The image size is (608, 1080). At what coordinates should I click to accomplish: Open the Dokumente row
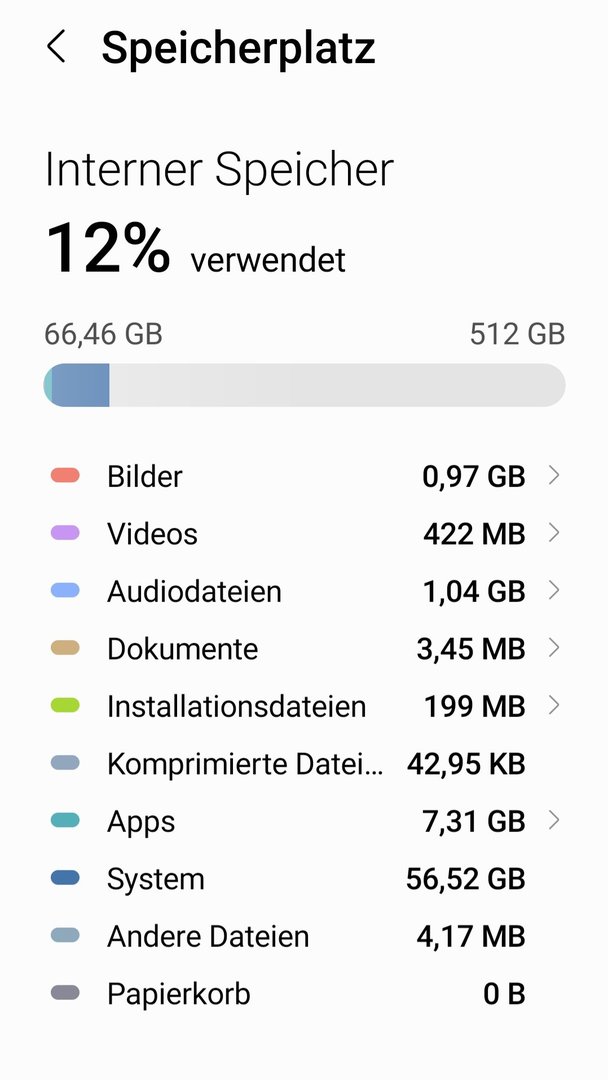click(304, 649)
